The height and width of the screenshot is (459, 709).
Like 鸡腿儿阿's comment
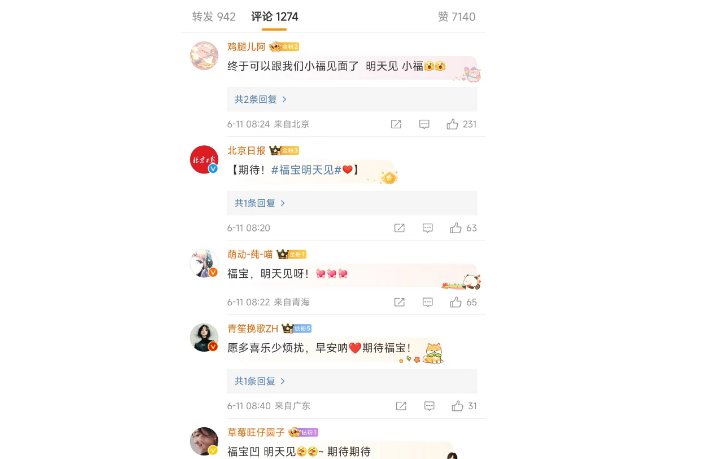[x=453, y=124]
